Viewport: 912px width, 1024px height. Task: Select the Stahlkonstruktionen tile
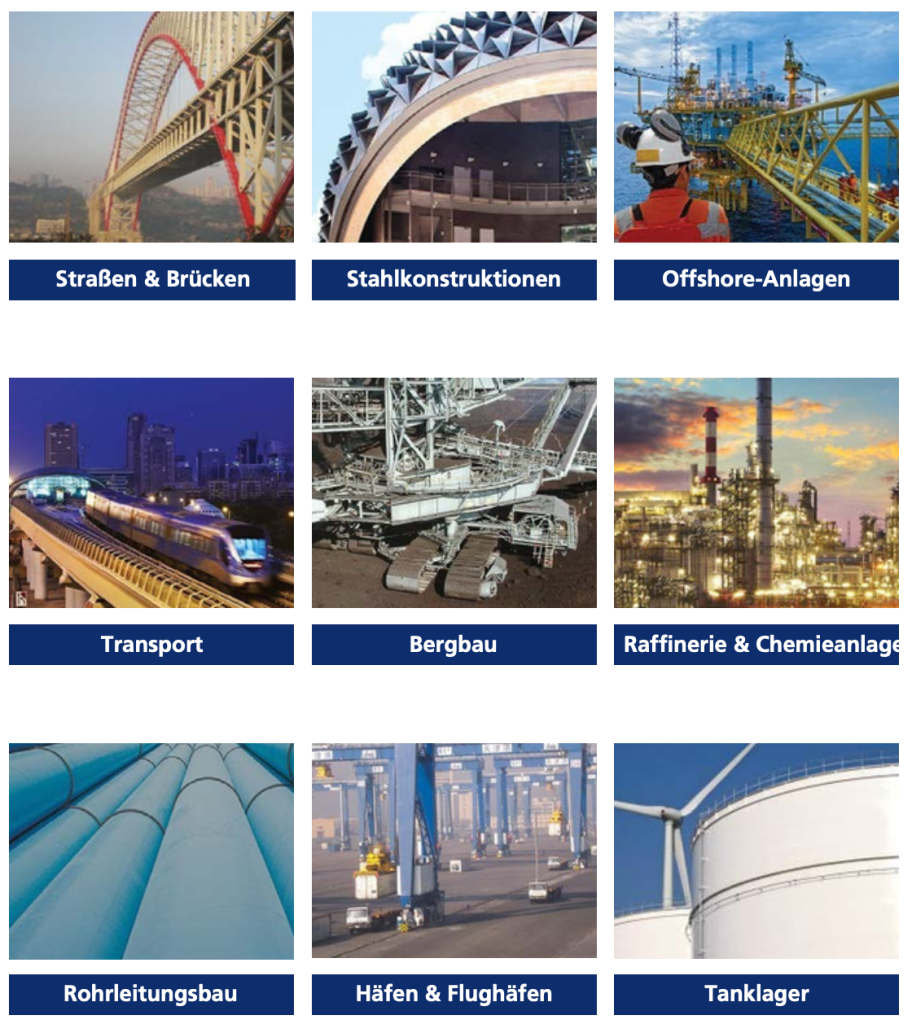click(x=454, y=279)
